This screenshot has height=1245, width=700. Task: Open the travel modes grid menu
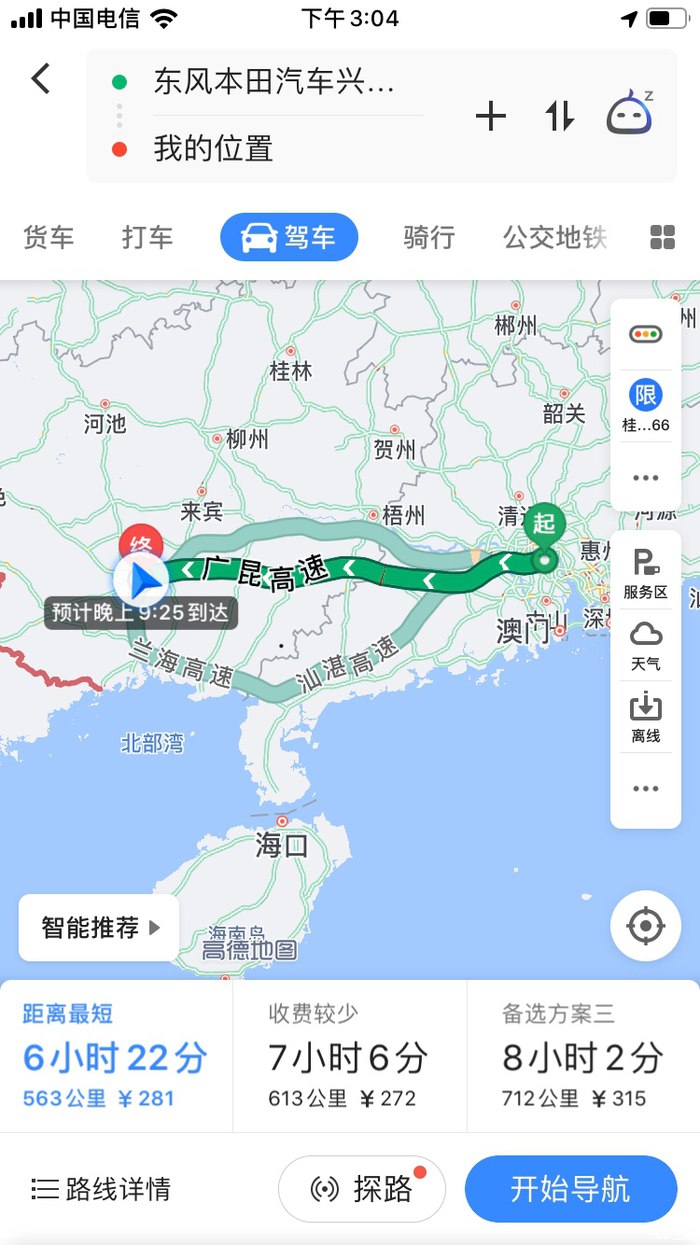click(x=662, y=237)
